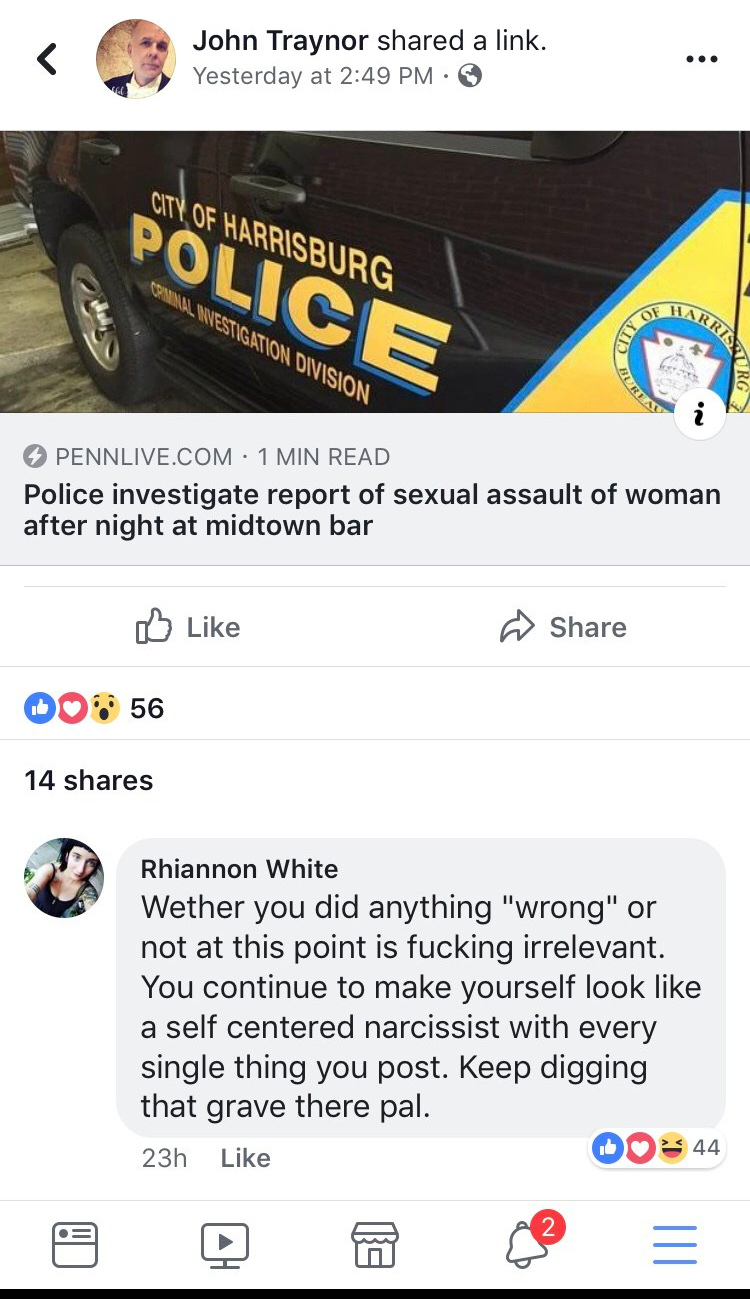The image size is (750, 1299).
Task: Switch to the News Feed tab
Action: [75, 1245]
